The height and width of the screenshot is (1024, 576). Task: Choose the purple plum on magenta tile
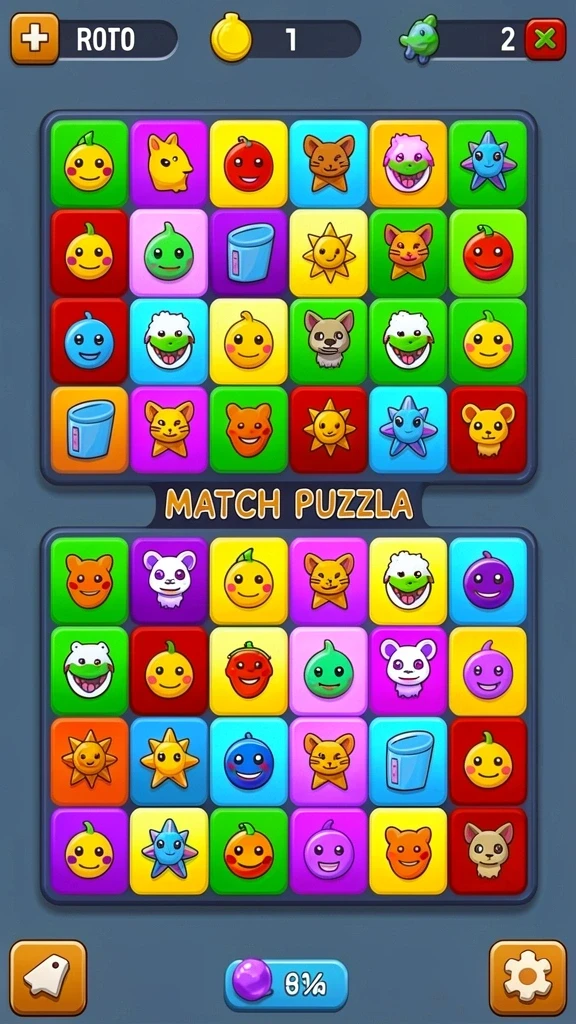click(x=328, y=852)
